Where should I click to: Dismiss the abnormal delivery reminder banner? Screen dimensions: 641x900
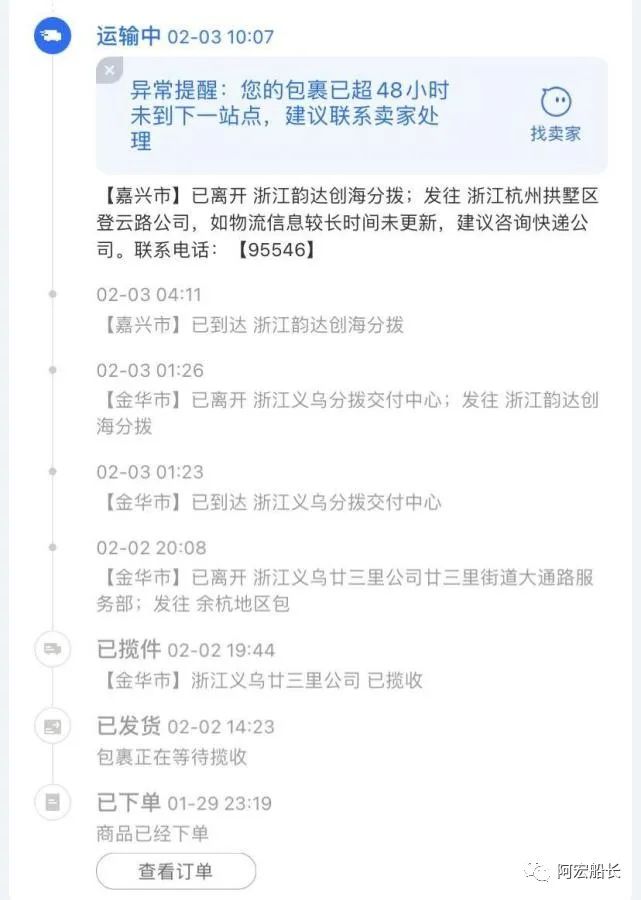click(x=111, y=69)
